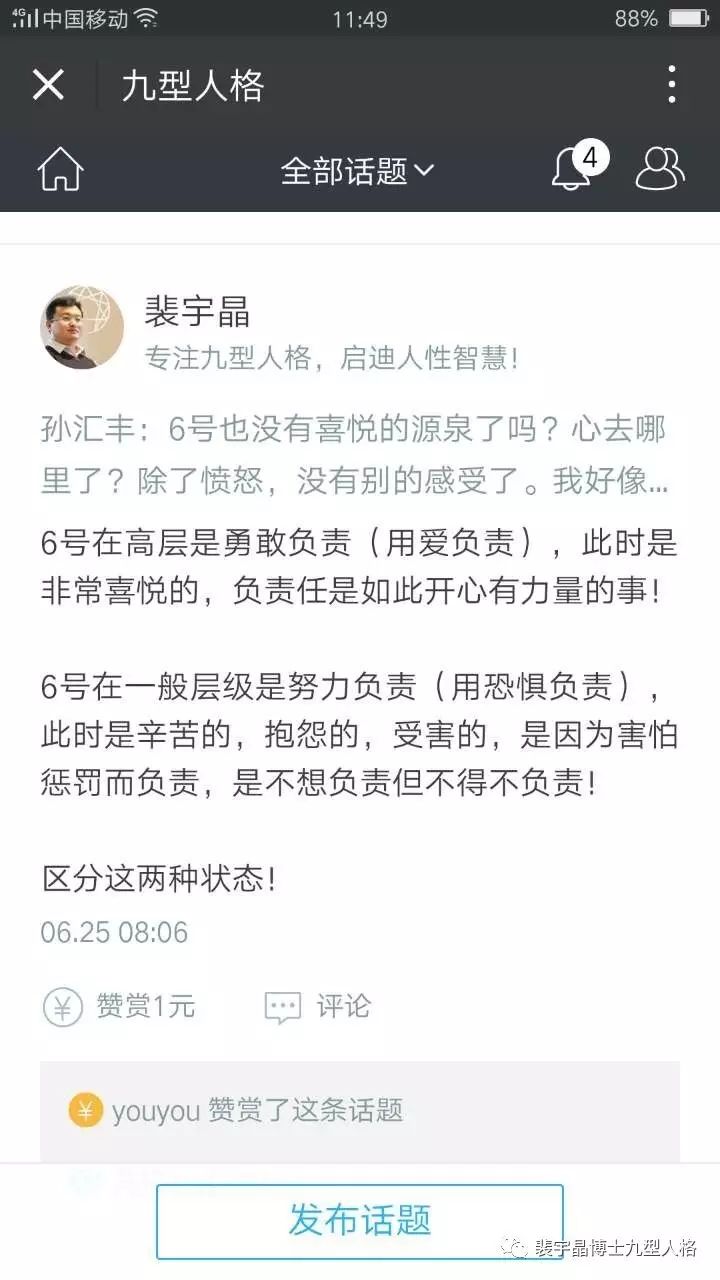The height and width of the screenshot is (1280, 720).
Task: Expand the 全部话题 dropdown
Action: pyautogui.click(x=357, y=171)
